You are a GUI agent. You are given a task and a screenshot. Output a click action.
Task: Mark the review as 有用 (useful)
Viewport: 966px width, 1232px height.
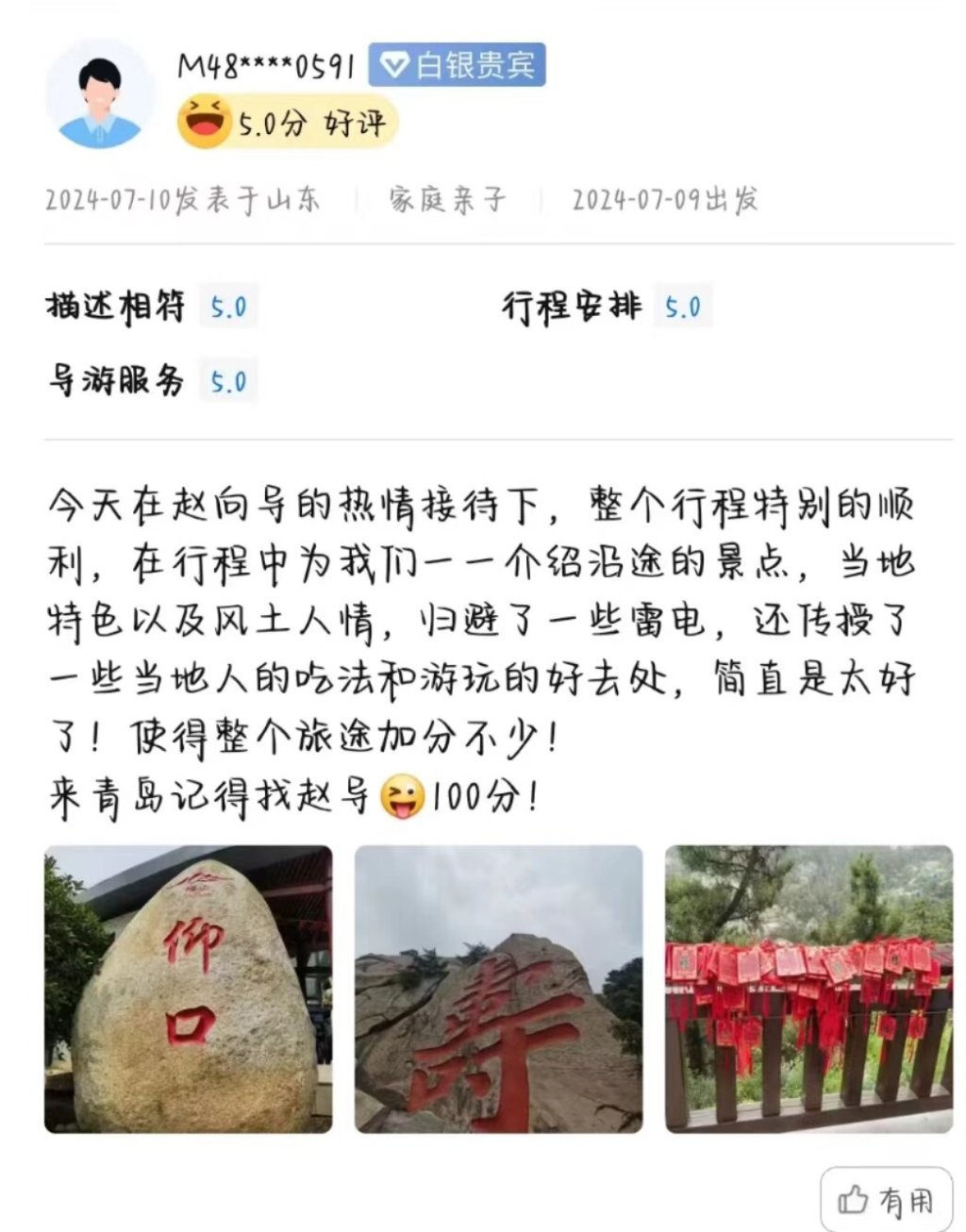pyautogui.click(x=887, y=1199)
